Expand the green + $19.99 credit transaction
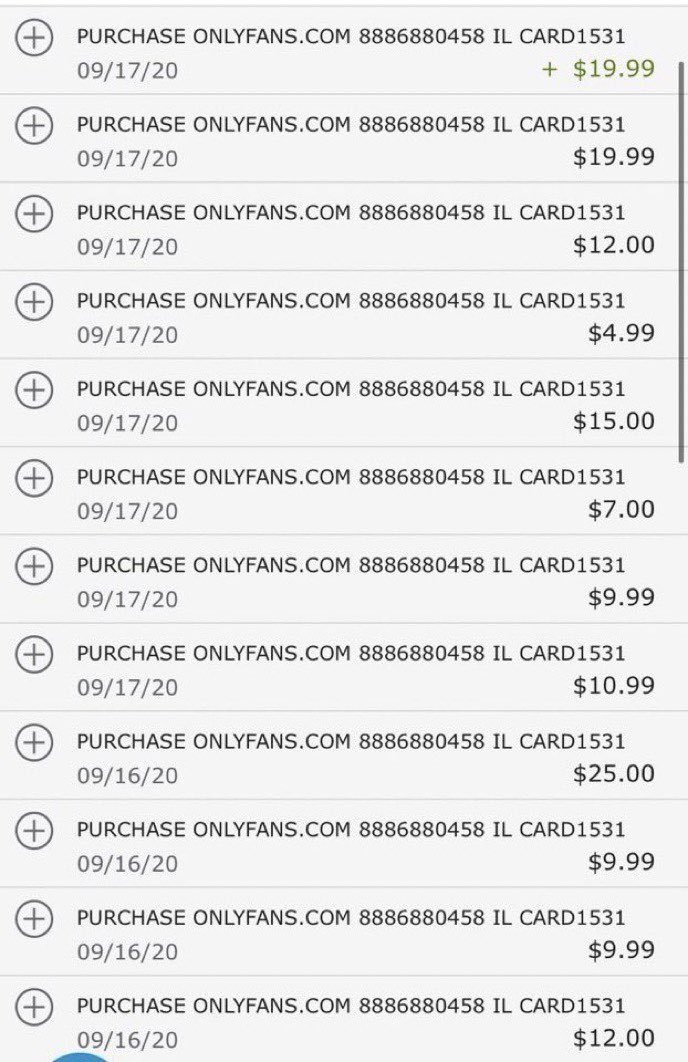688x1062 pixels. [35, 38]
